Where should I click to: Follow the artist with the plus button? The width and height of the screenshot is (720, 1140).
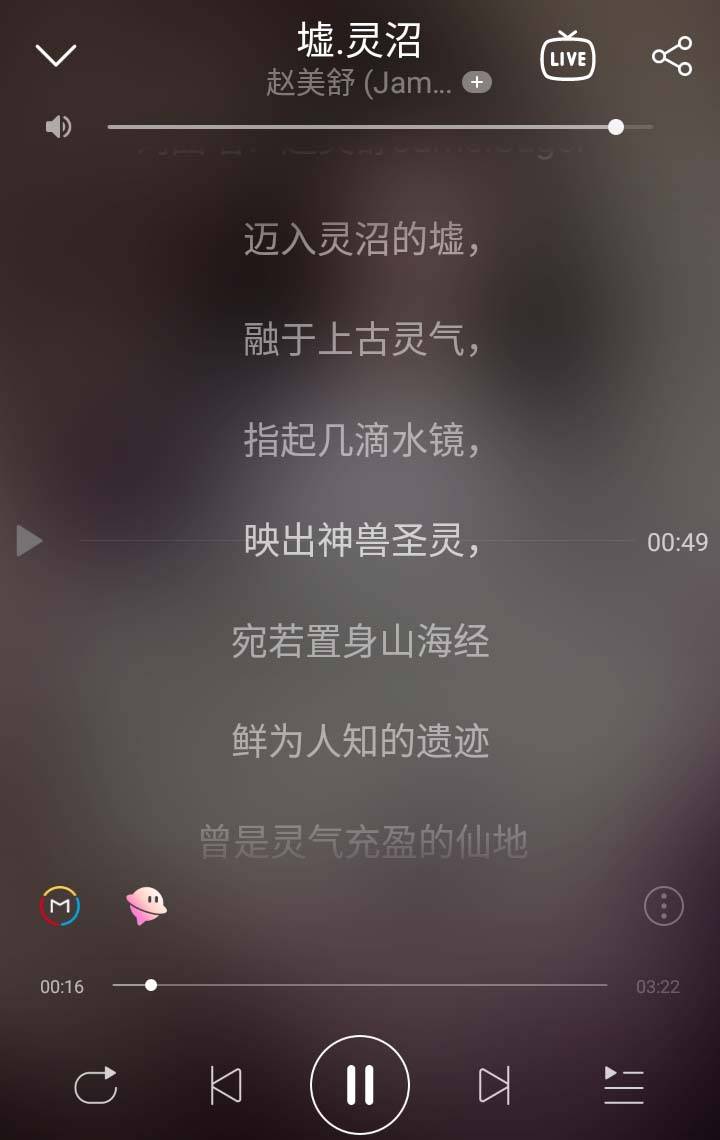[477, 83]
